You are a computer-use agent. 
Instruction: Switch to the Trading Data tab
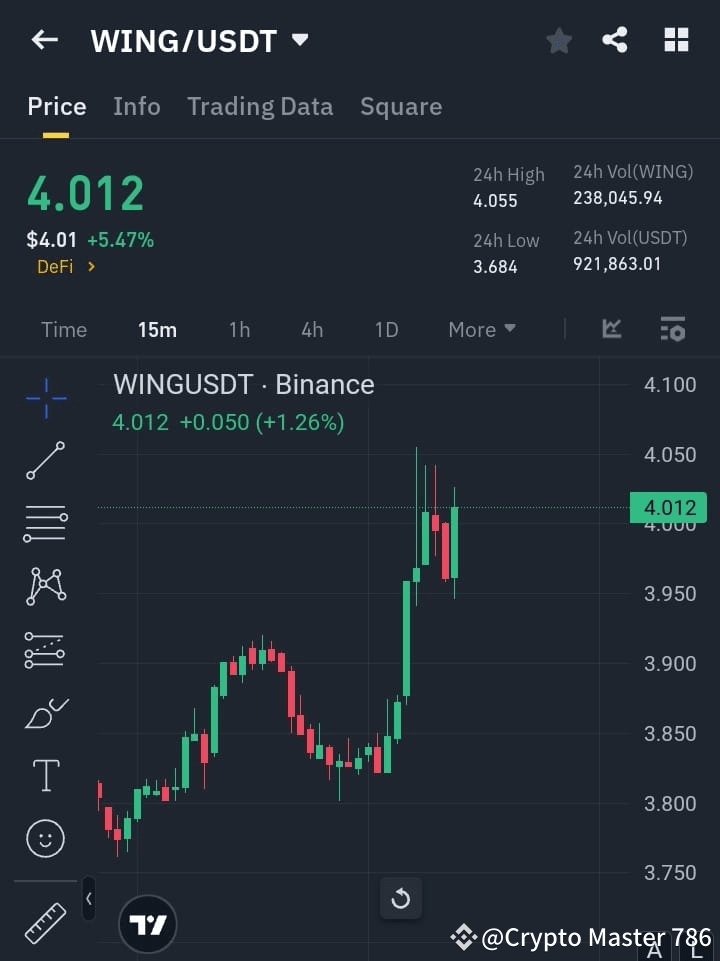(x=260, y=106)
